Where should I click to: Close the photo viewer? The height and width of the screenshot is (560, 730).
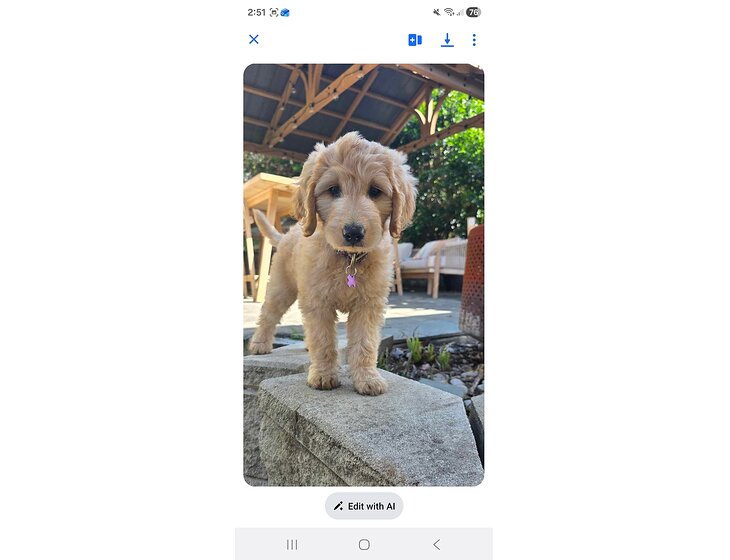click(254, 40)
